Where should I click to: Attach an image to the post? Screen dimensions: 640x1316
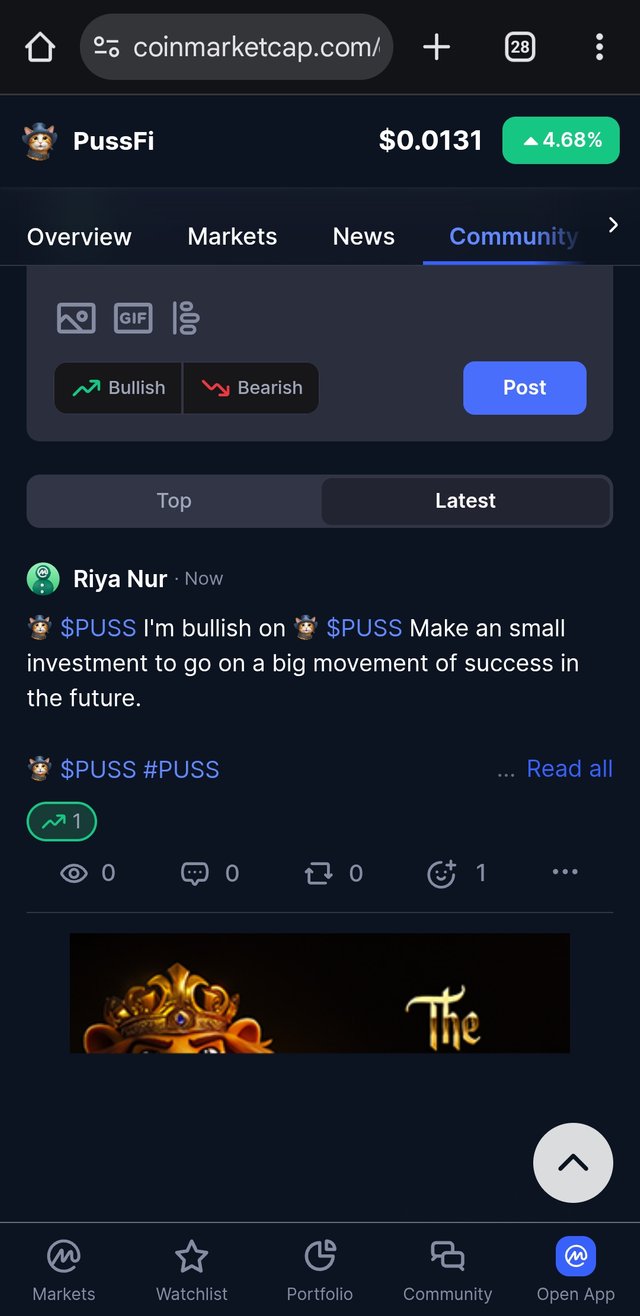[76, 318]
